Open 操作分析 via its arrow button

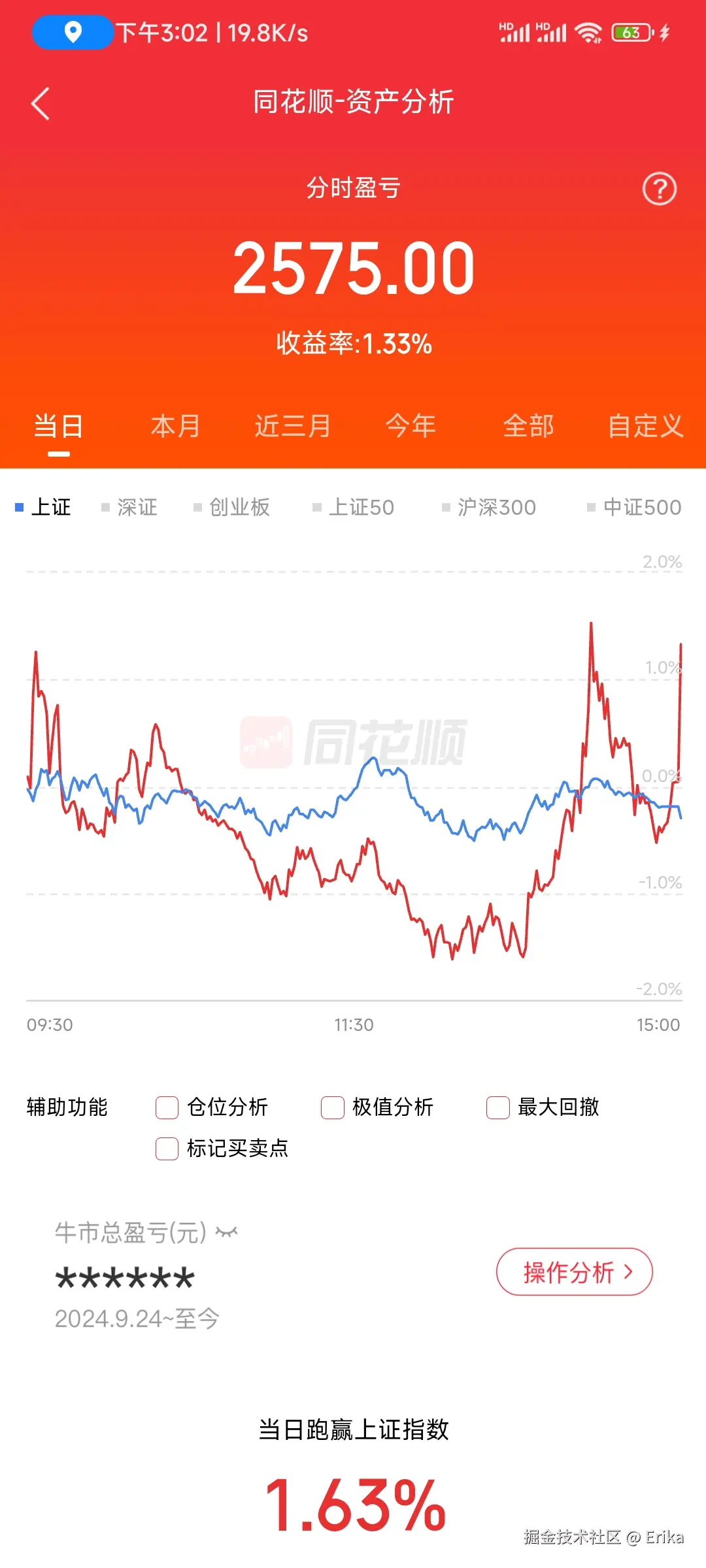(628, 1272)
